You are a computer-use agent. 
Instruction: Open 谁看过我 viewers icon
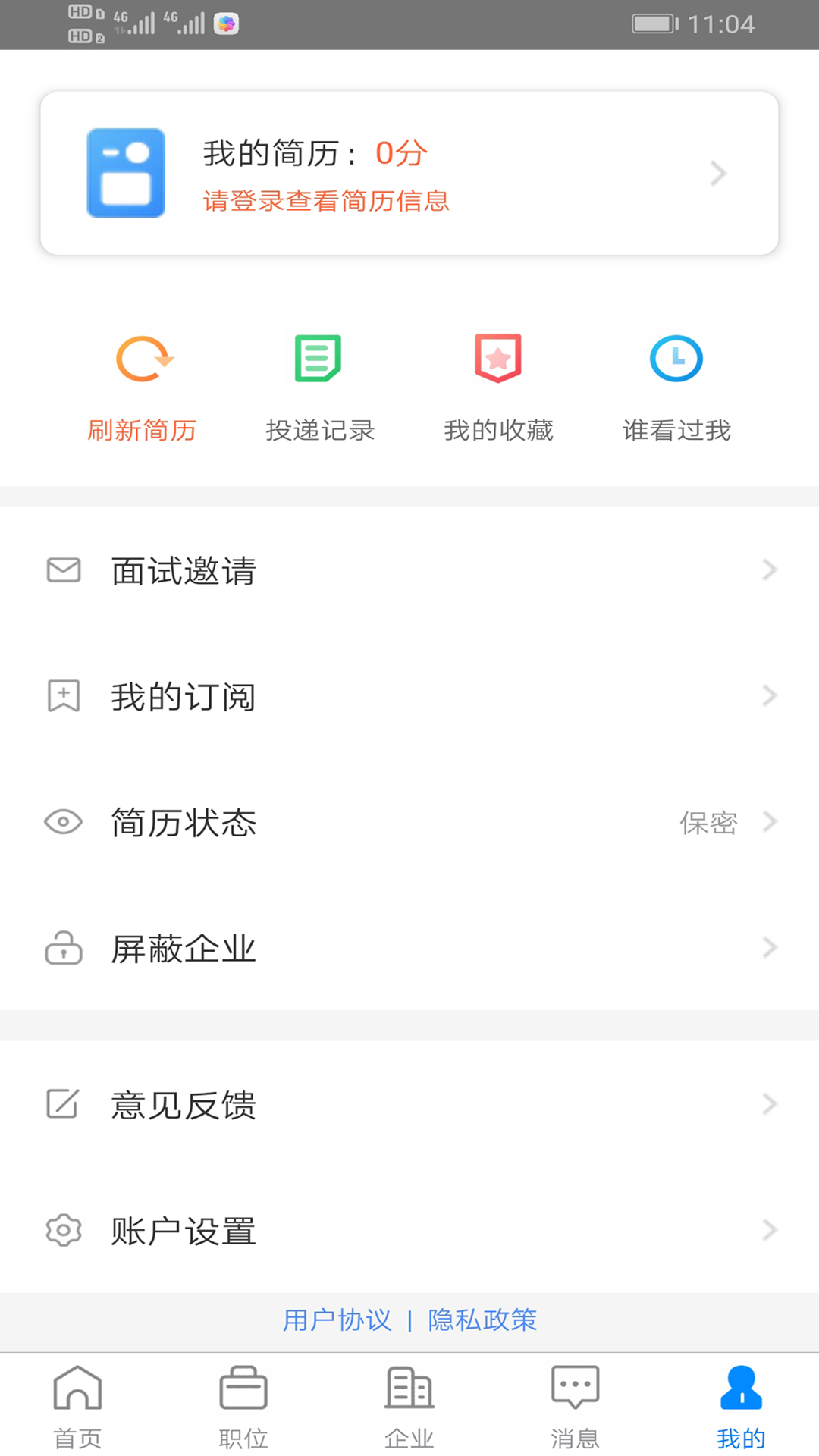click(675, 359)
